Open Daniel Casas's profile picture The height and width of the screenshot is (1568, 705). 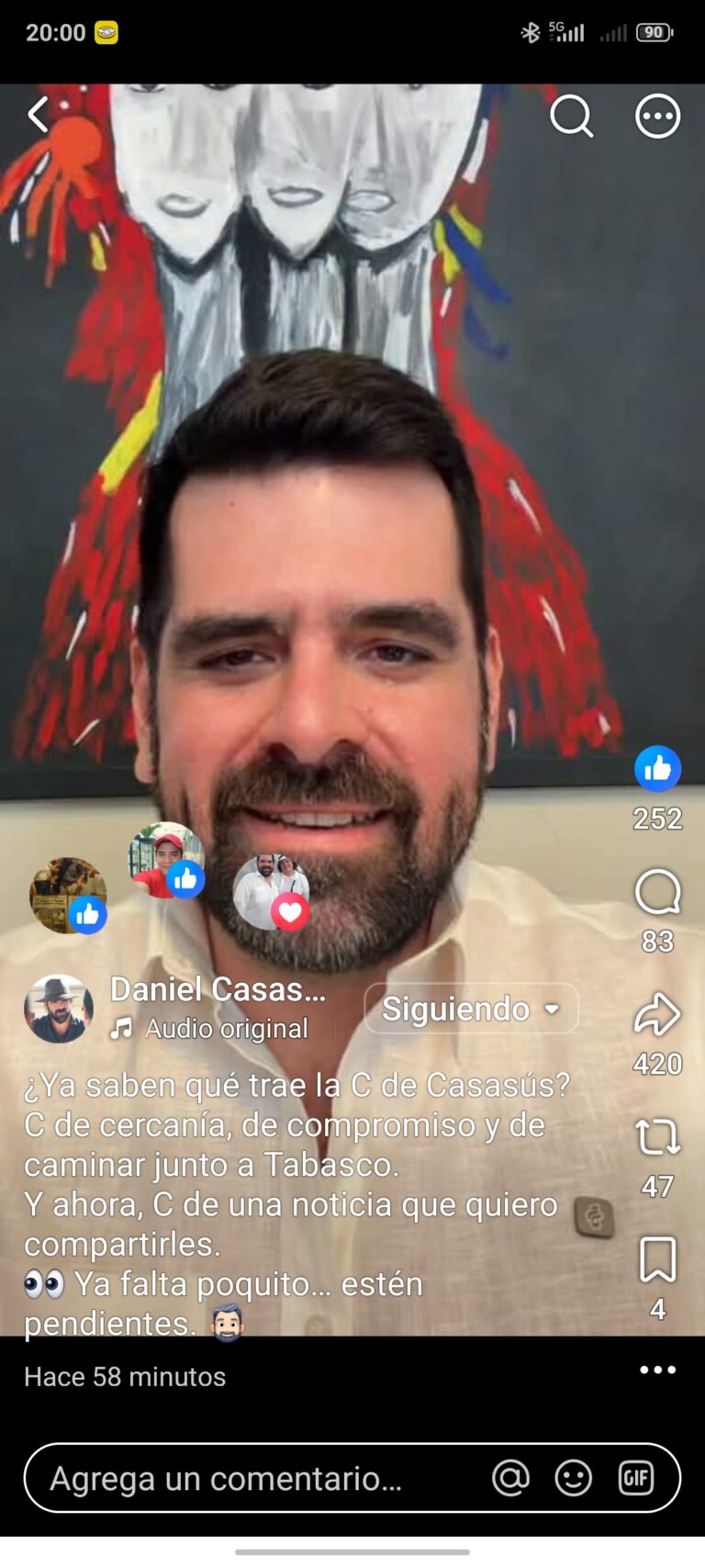pyautogui.click(x=59, y=1009)
